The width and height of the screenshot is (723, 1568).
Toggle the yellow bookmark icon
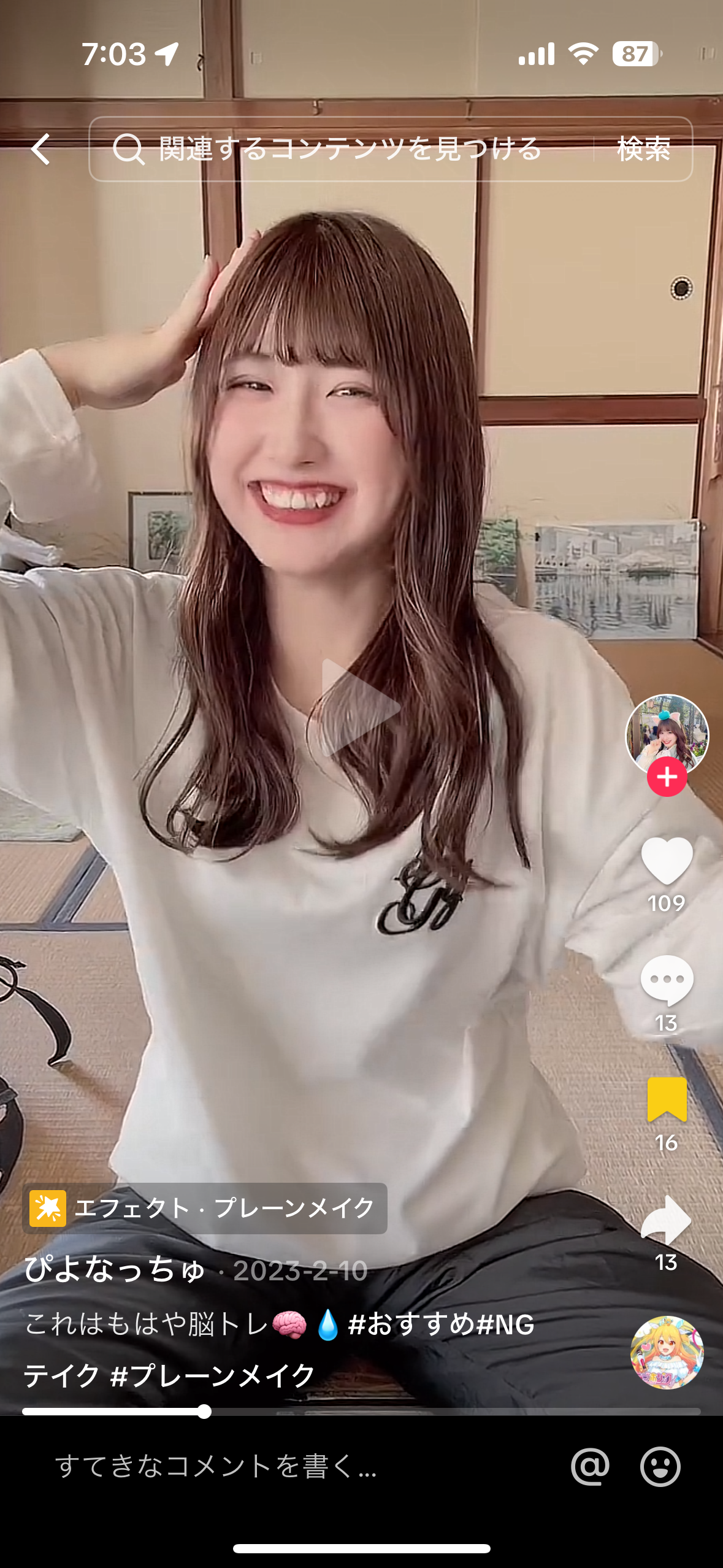667,1099
